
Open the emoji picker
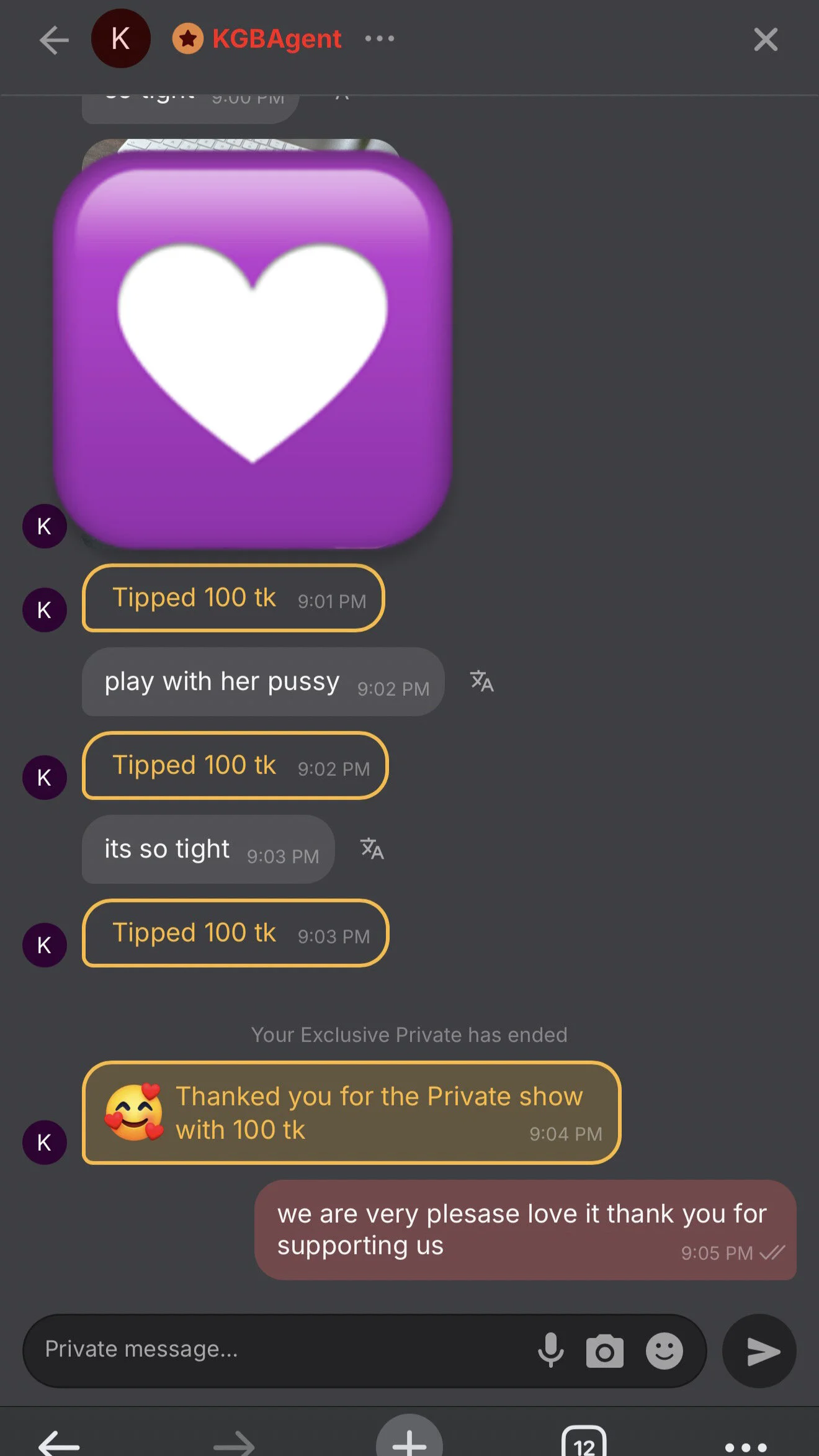click(x=664, y=1350)
